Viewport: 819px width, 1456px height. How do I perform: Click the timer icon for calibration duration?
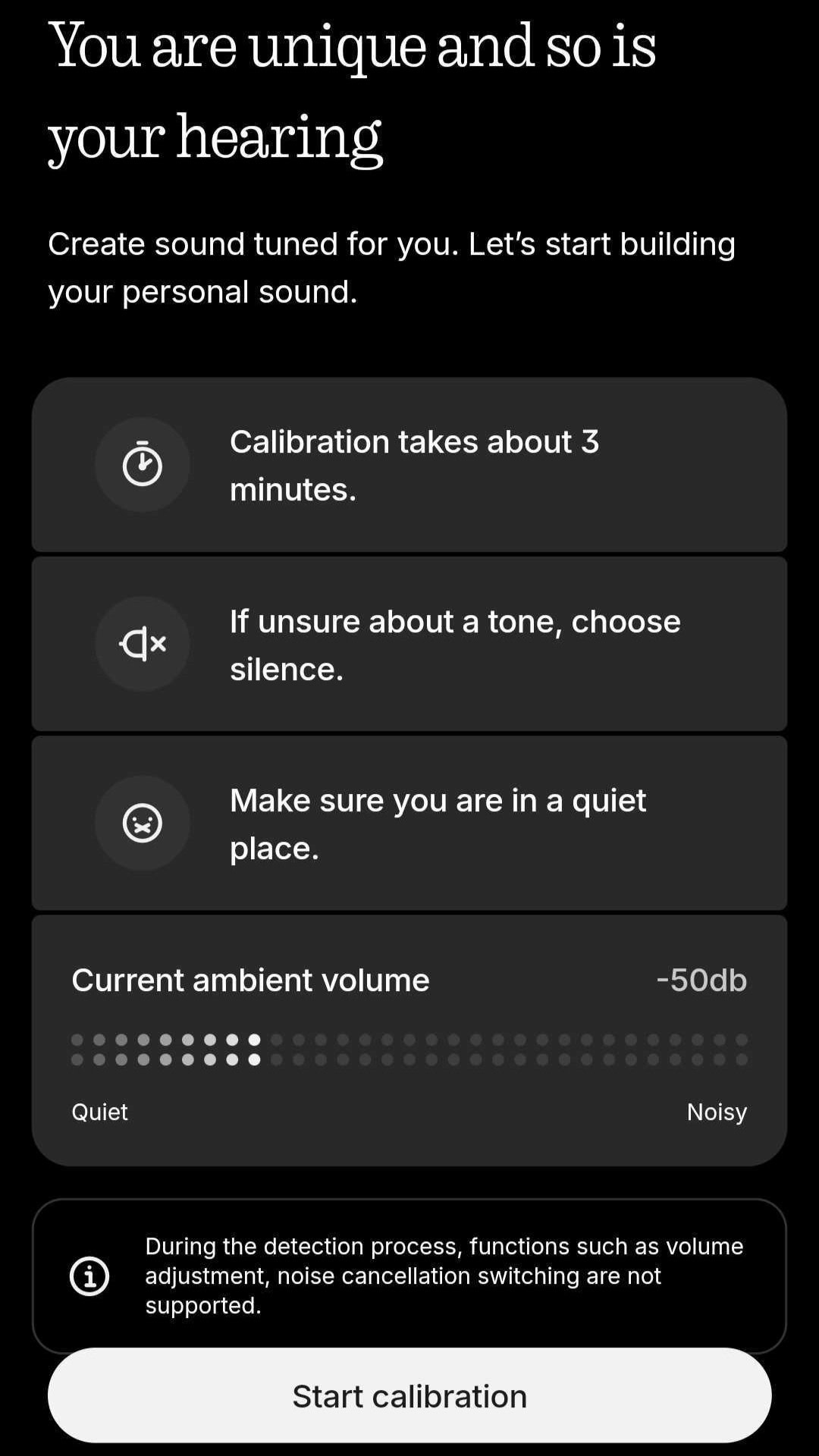pyautogui.click(x=143, y=463)
